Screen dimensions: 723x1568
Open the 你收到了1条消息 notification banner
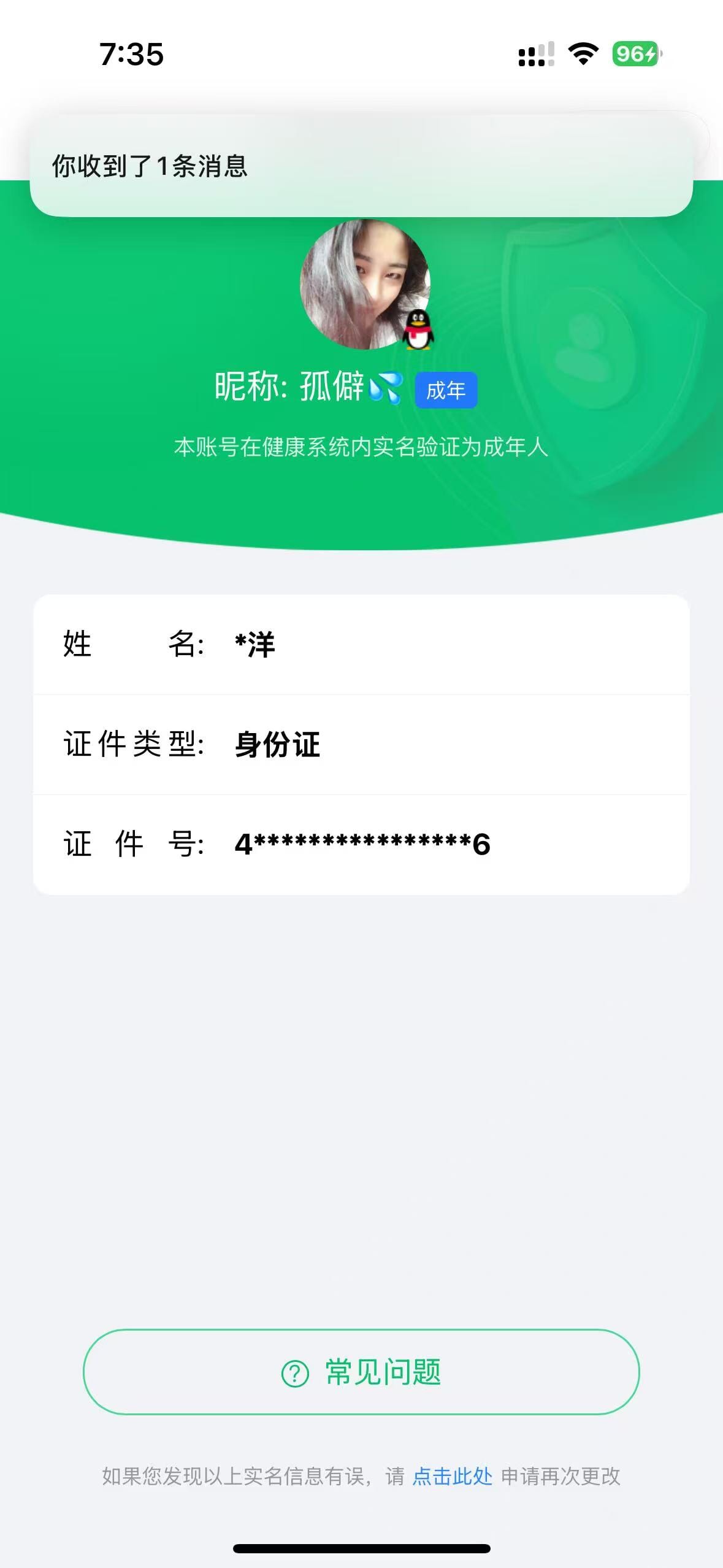(x=361, y=166)
